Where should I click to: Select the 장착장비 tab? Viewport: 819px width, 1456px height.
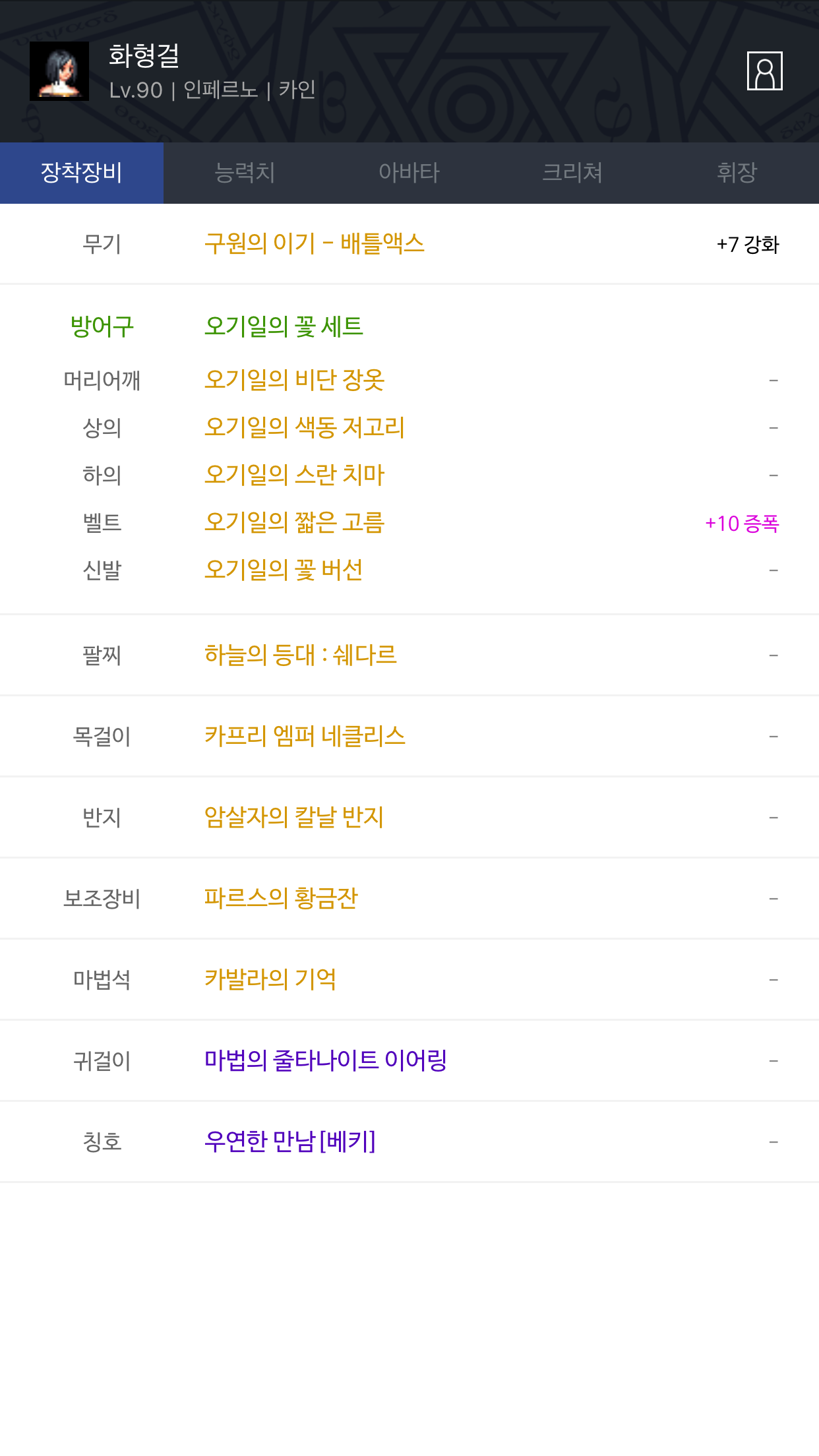pyautogui.click(x=82, y=173)
